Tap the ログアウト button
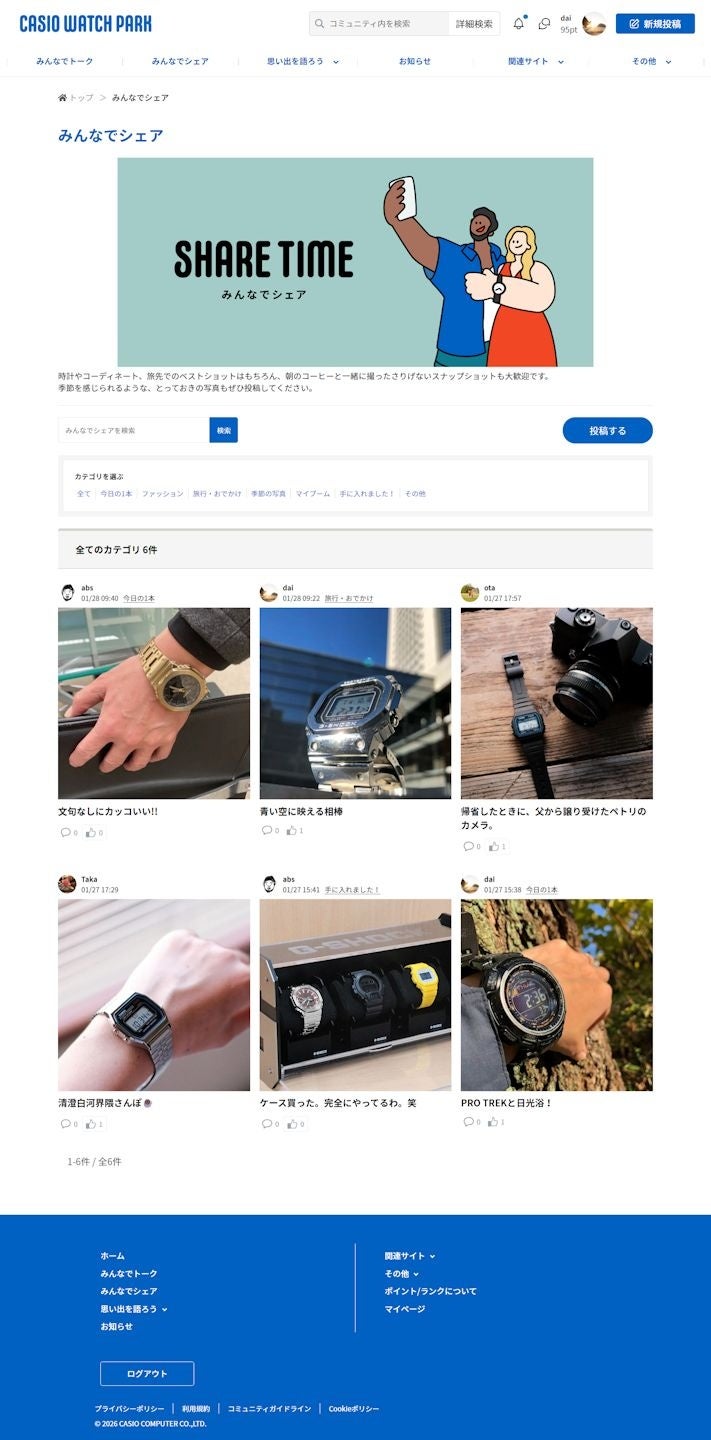Image resolution: width=711 pixels, height=1440 pixels. click(147, 1374)
